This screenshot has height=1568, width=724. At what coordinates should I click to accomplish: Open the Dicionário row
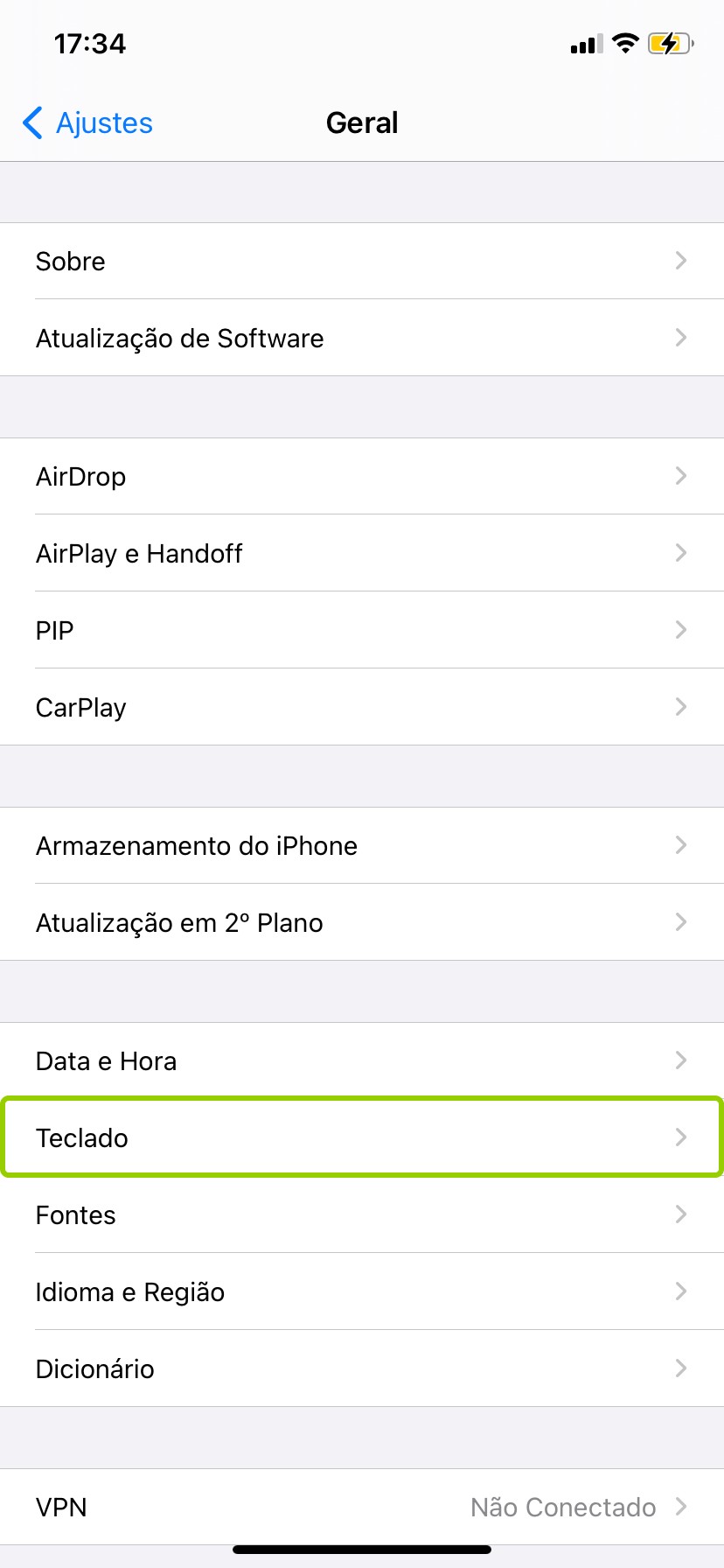(362, 1368)
